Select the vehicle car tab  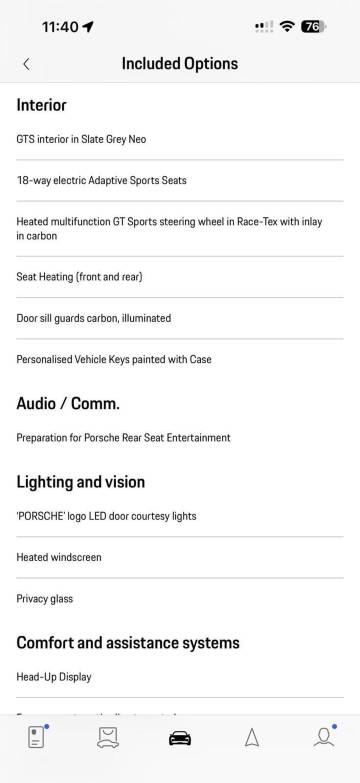click(x=180, y=738)
